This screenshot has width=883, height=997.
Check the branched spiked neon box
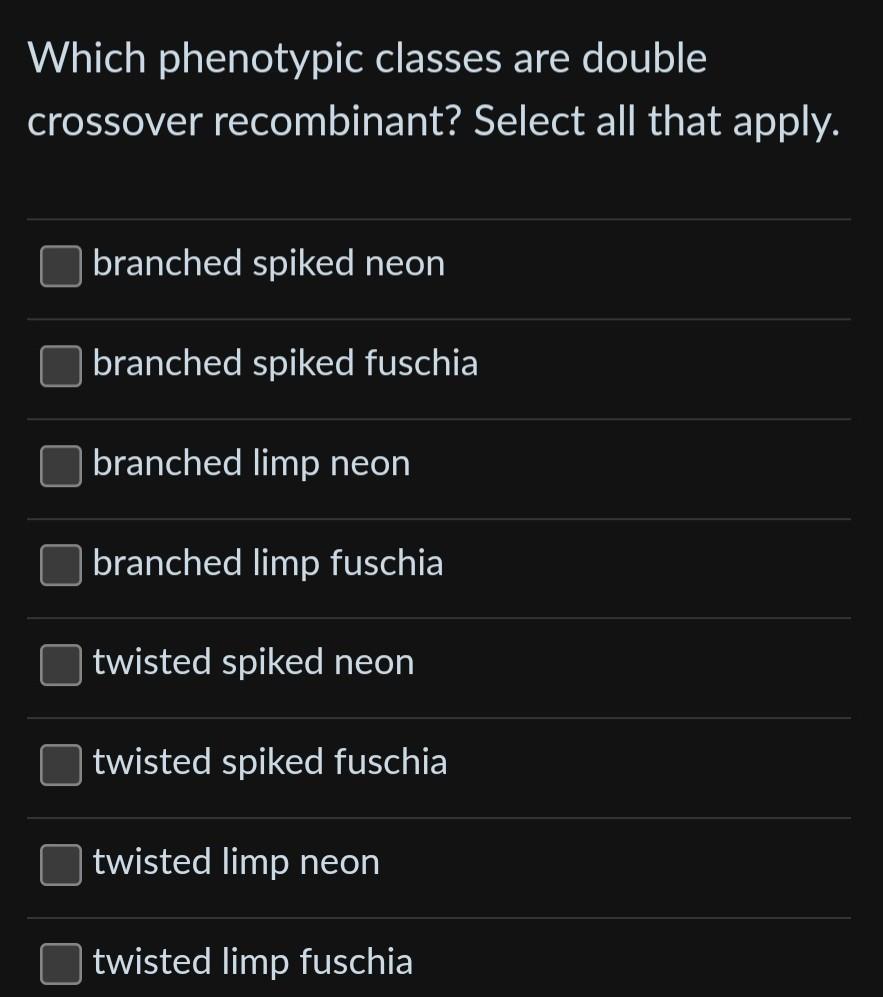click(61, 266)
